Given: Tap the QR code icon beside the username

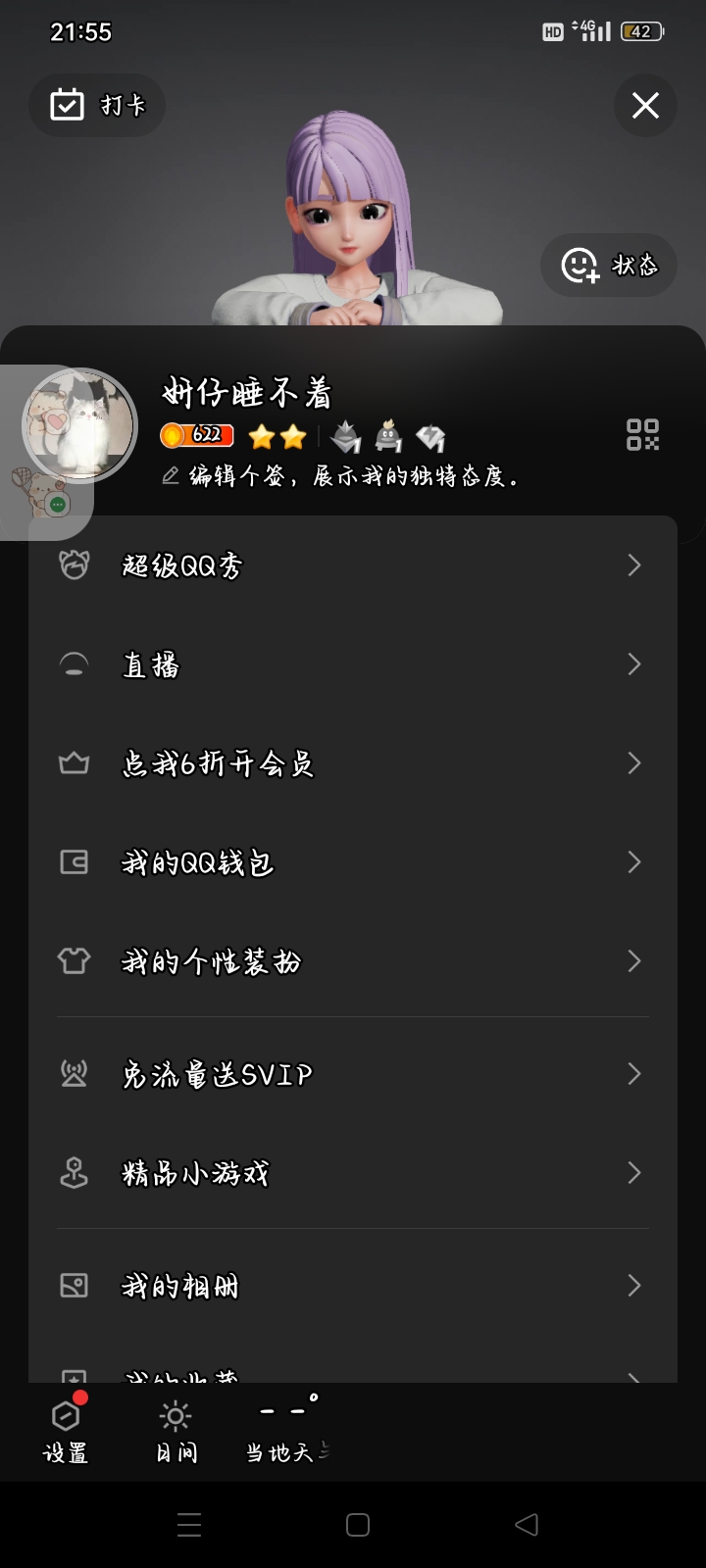Looking at the screenshot, I should coord(644,436).
